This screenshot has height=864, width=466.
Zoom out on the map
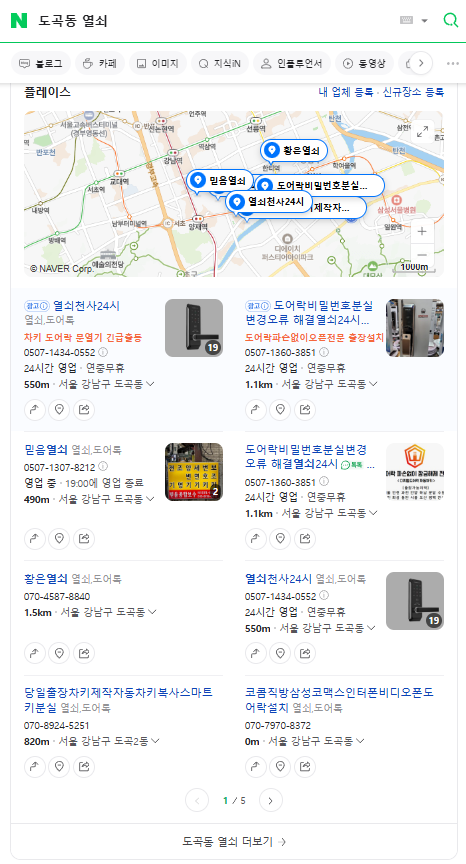pos(422,255)
